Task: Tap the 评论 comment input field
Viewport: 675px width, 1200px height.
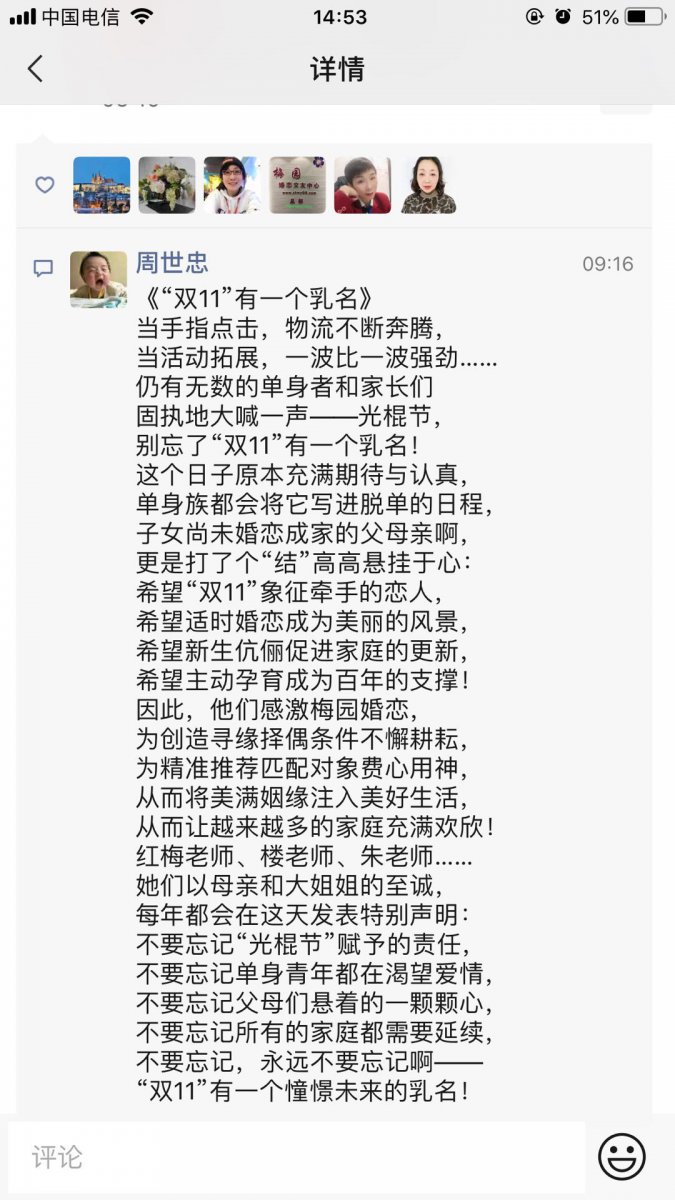Action: (295, 1157)
